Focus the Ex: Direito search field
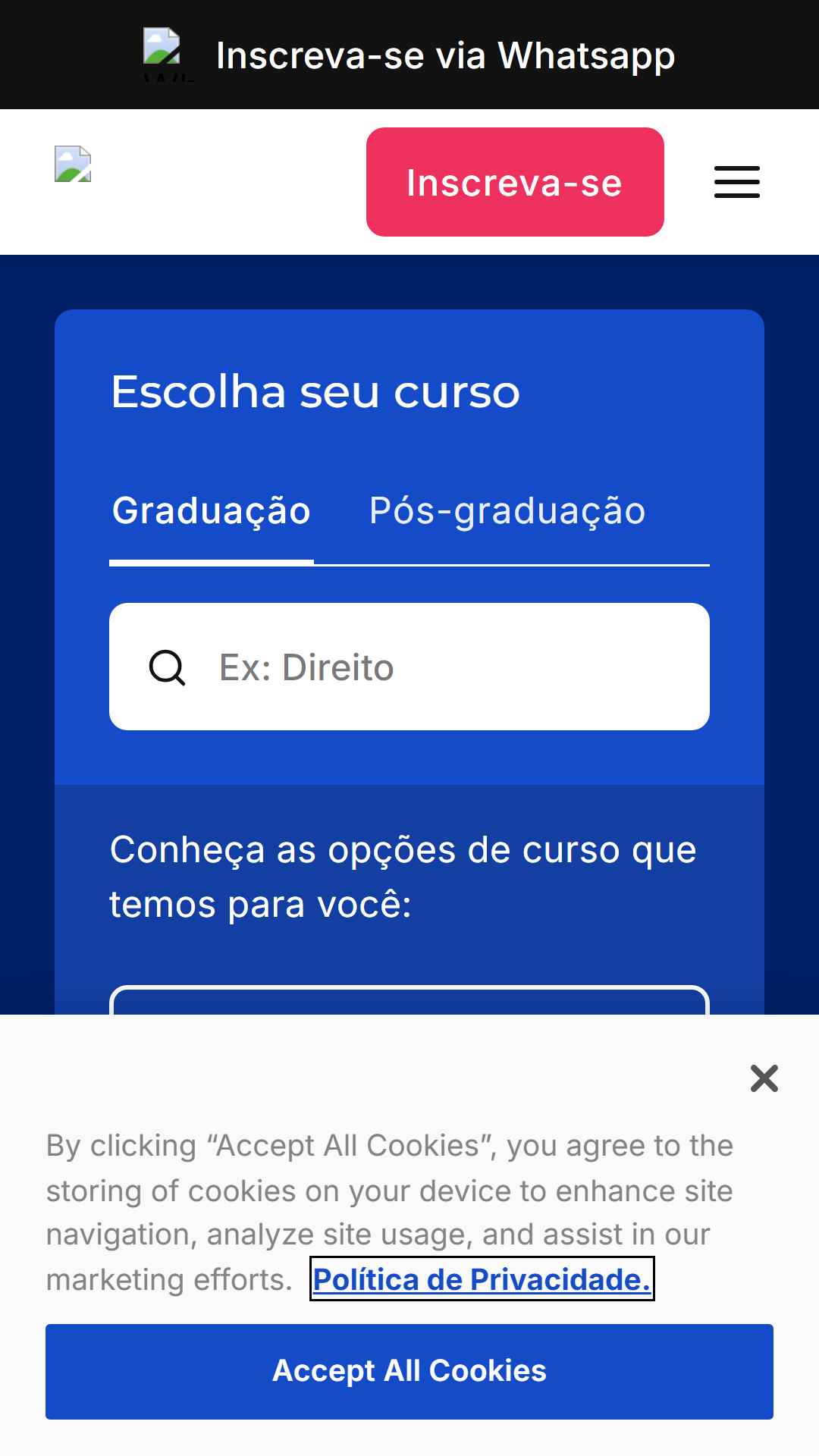 click(409, 667)
